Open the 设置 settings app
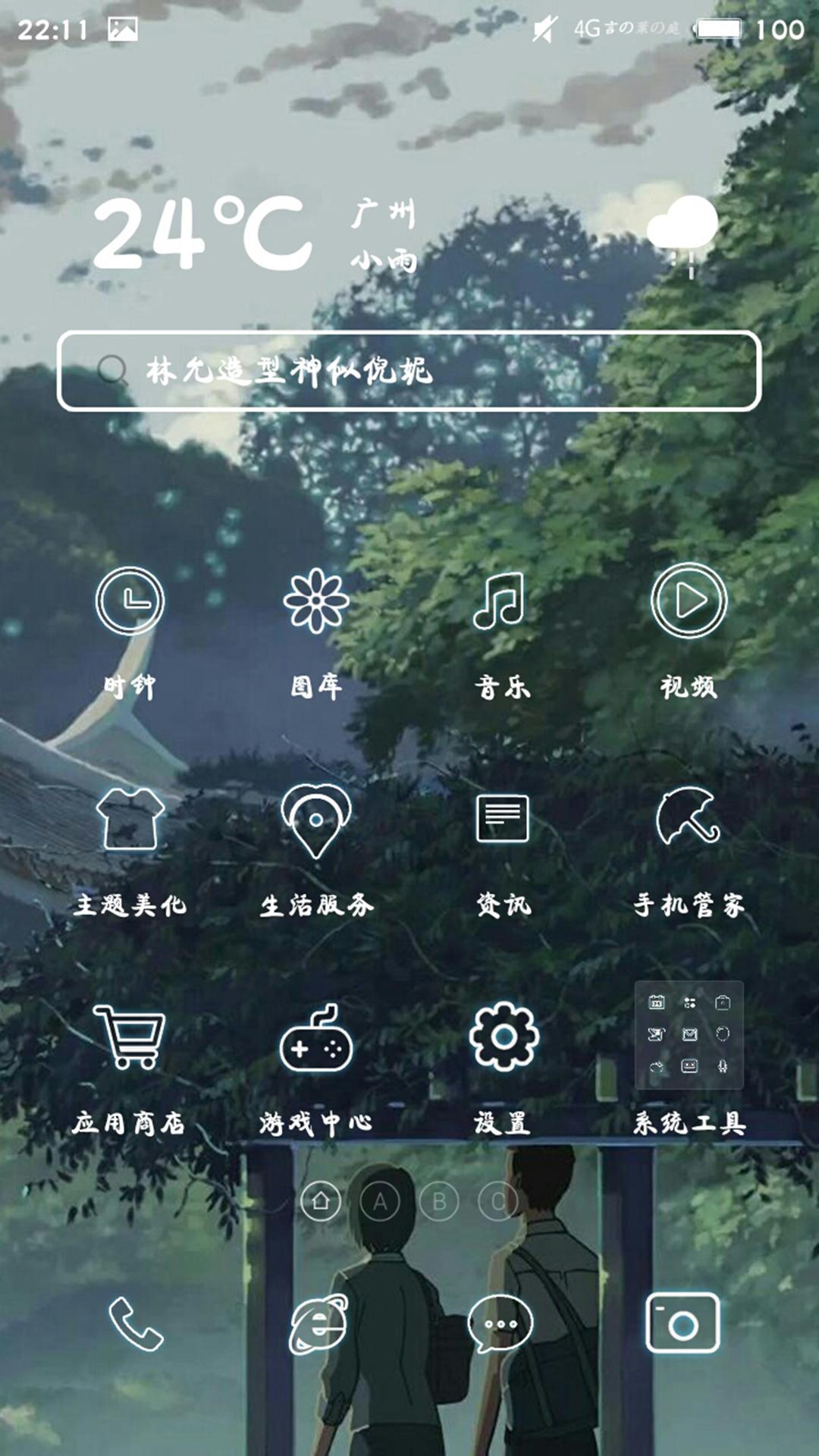The height and width of the screenshot is (1456, 819). pyautogui.click(x=504, y=1037)
